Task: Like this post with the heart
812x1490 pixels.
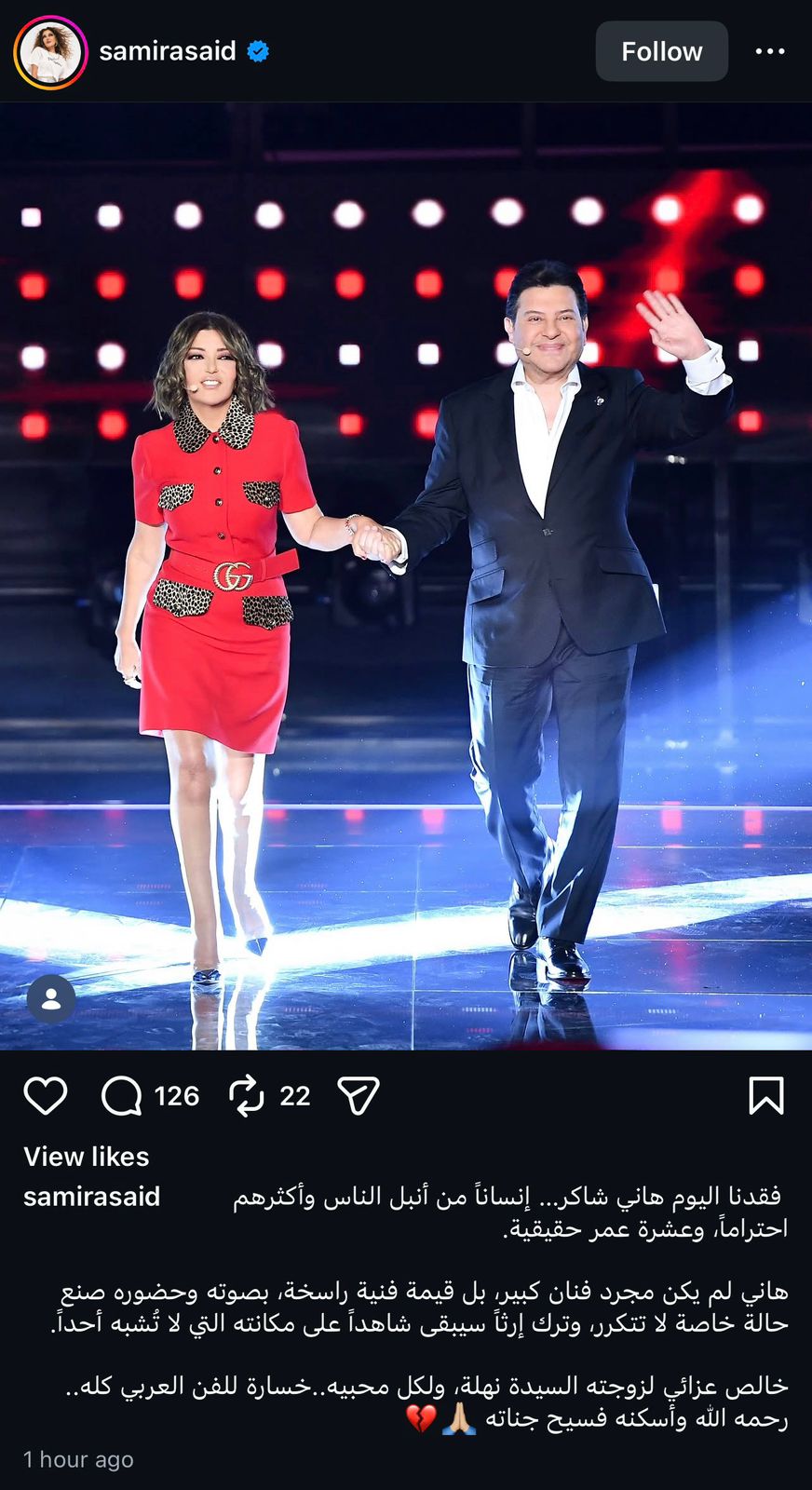Action: tap(46, 1096)
